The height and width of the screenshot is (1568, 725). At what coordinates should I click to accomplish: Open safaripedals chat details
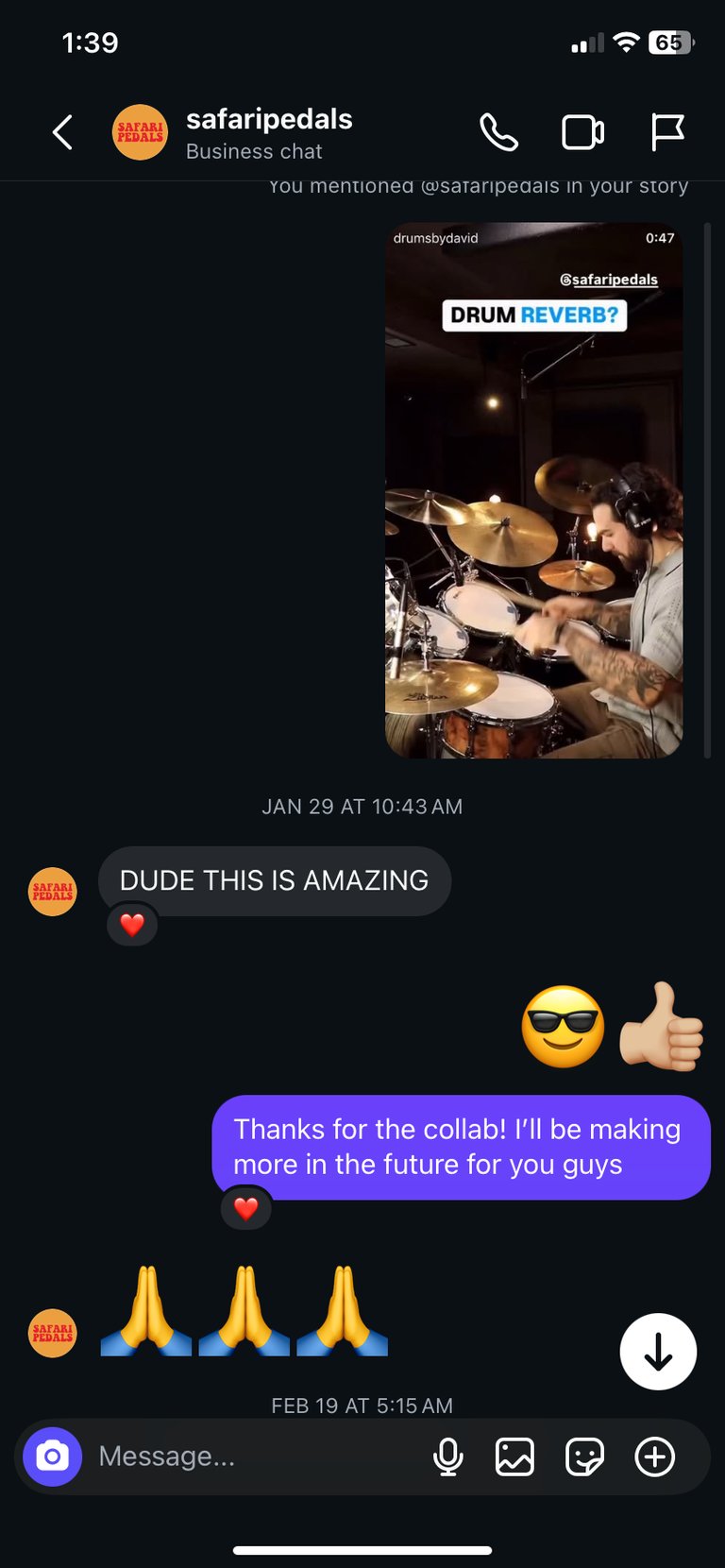(268, 132)
